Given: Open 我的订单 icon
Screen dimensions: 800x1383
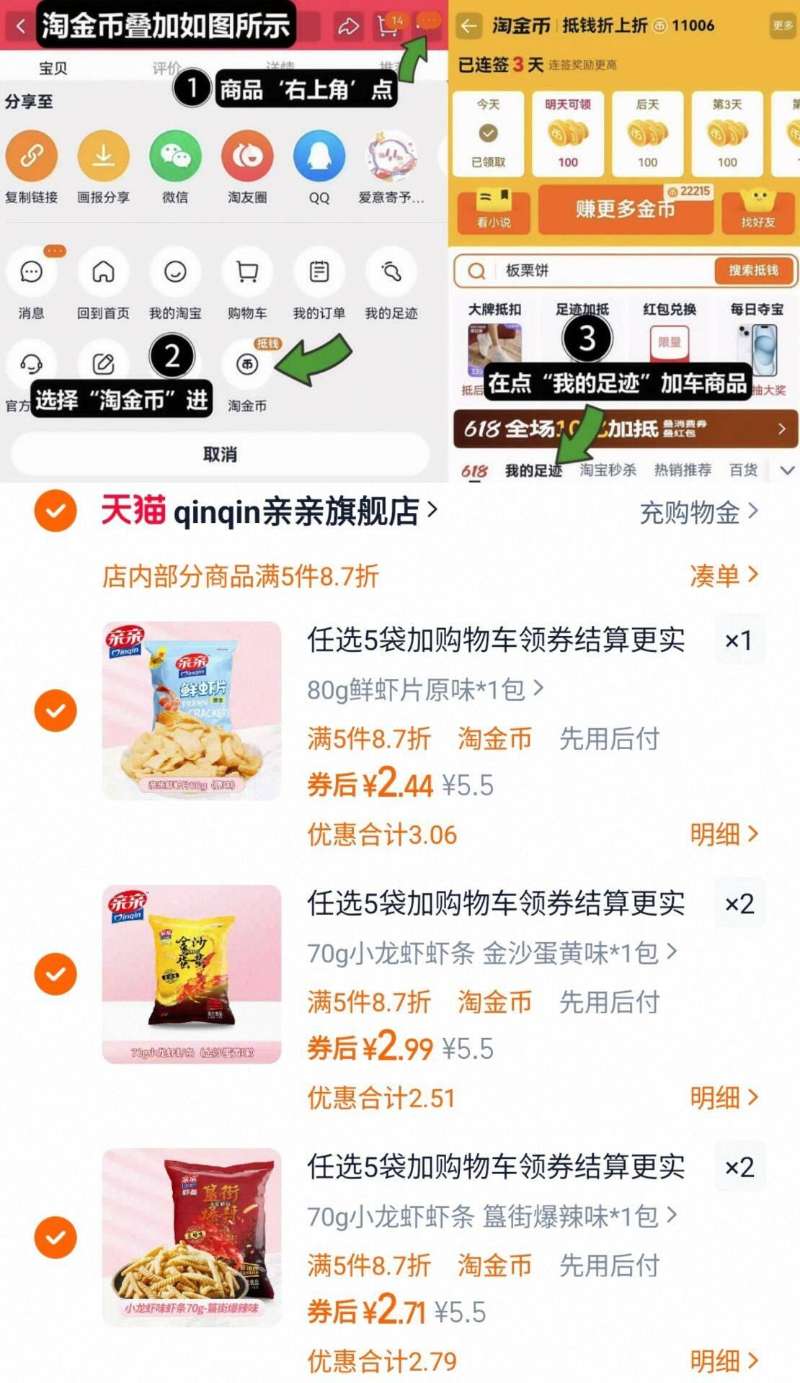Looking at the screenshot, I should pos(318,271).
